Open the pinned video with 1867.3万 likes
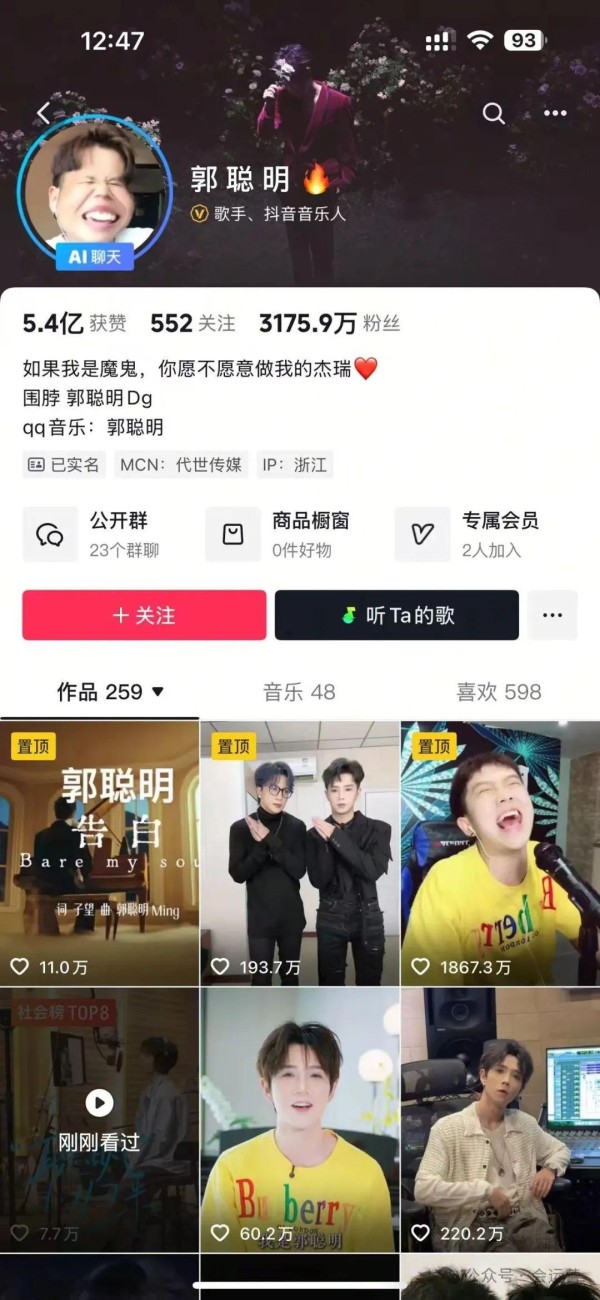Image resolution: width=600 pixels, height=1300 pixels. click(x=500, y=854)
